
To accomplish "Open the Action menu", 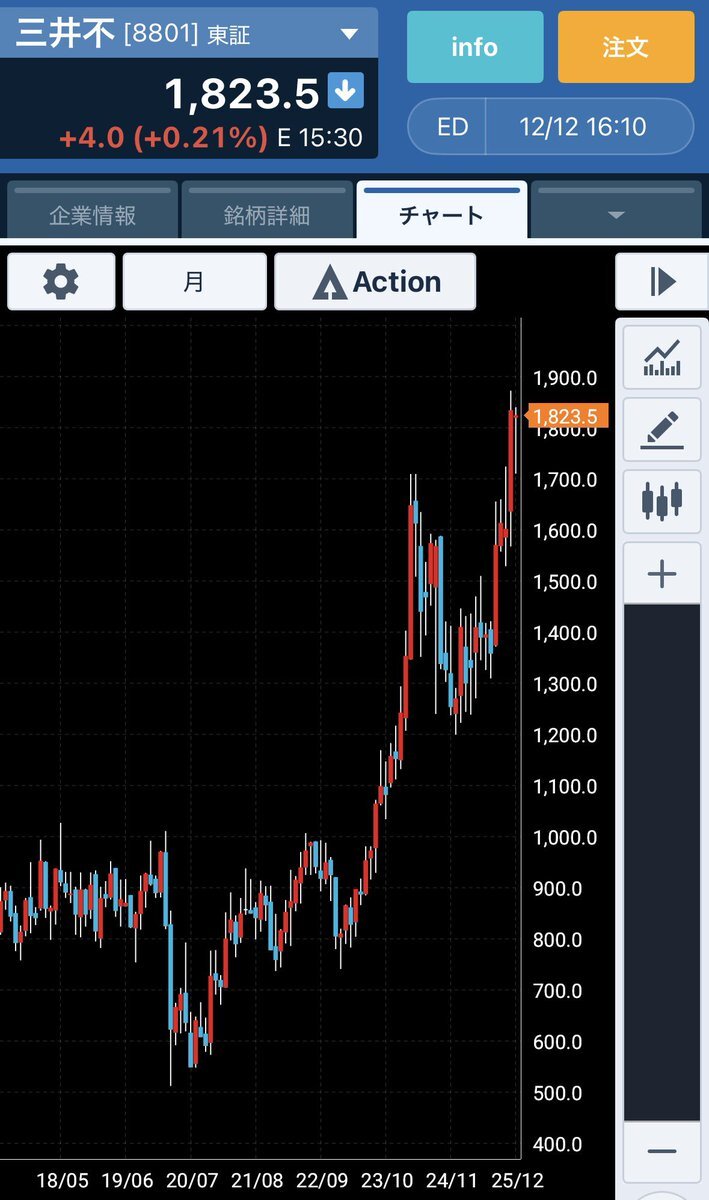I will point(375,282).
